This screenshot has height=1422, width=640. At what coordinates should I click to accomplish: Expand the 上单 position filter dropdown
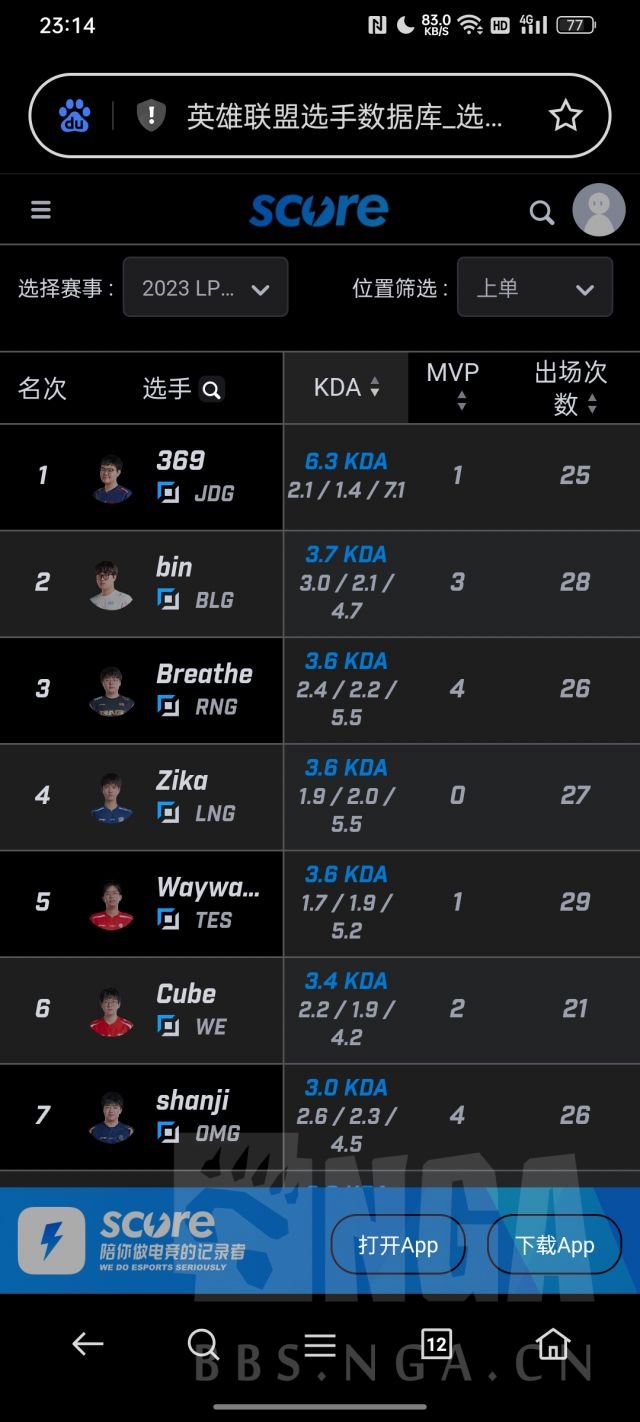click(534, 288)
